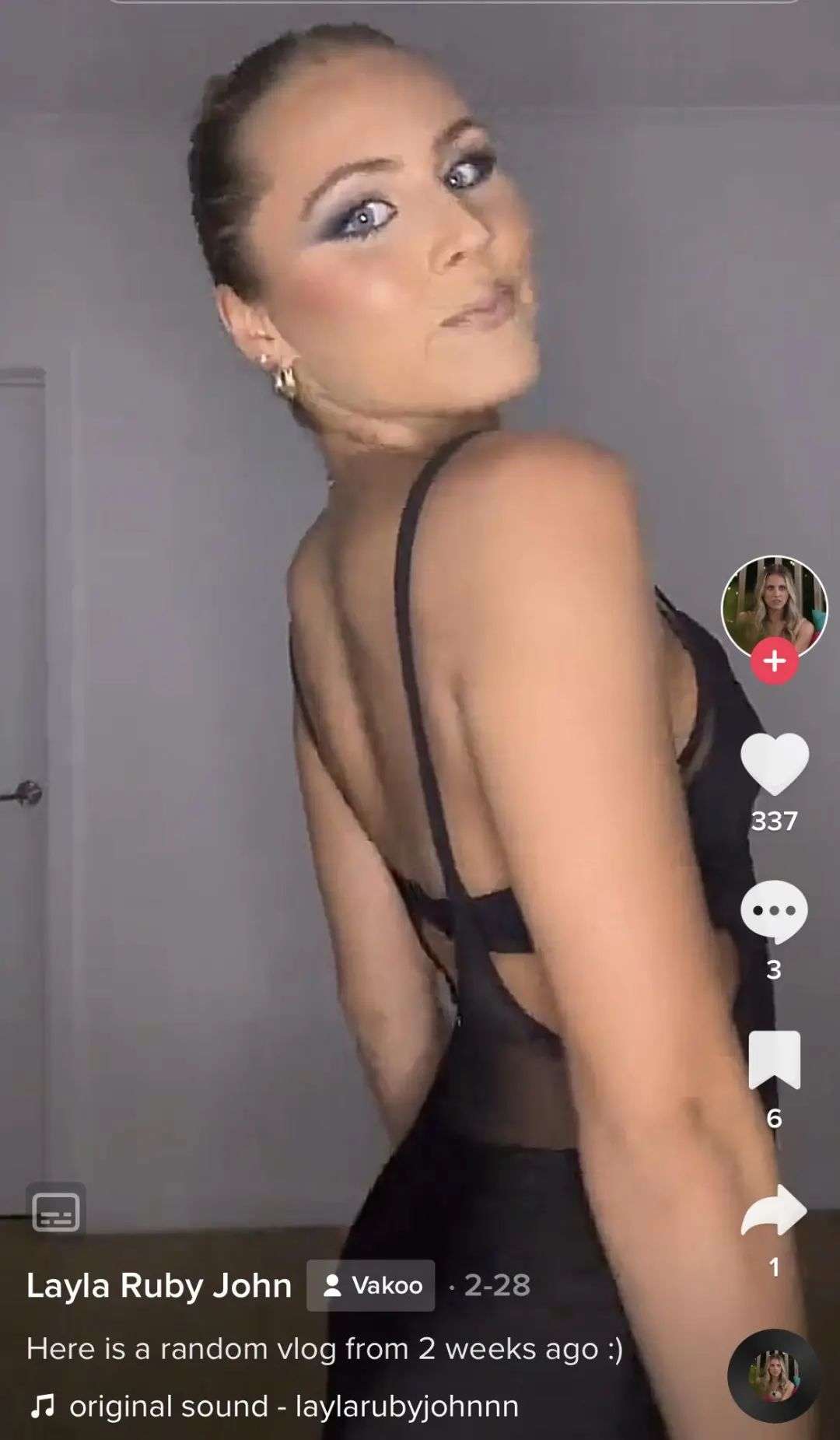Follow the creator with the plus button
Image resolution: width=840 pixels, height=1440 pixels.
(x=774, y=661)
